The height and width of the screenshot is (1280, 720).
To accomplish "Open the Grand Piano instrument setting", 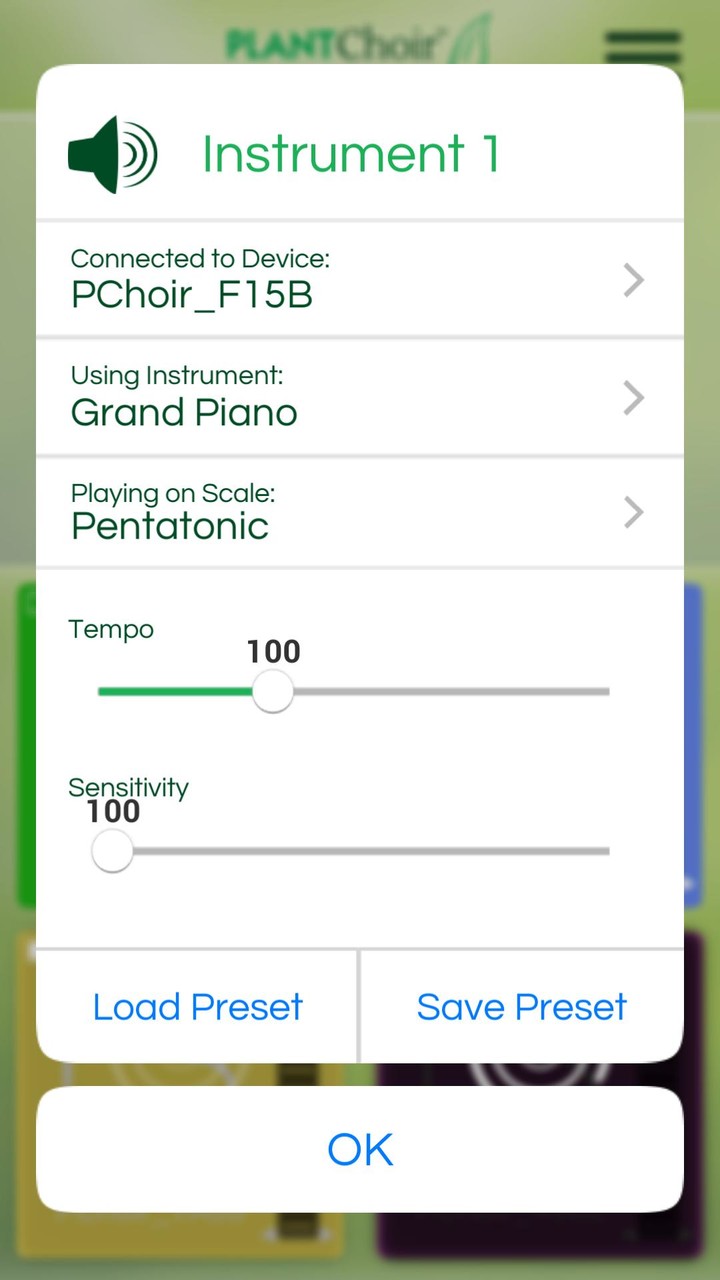I will (183, 412).
